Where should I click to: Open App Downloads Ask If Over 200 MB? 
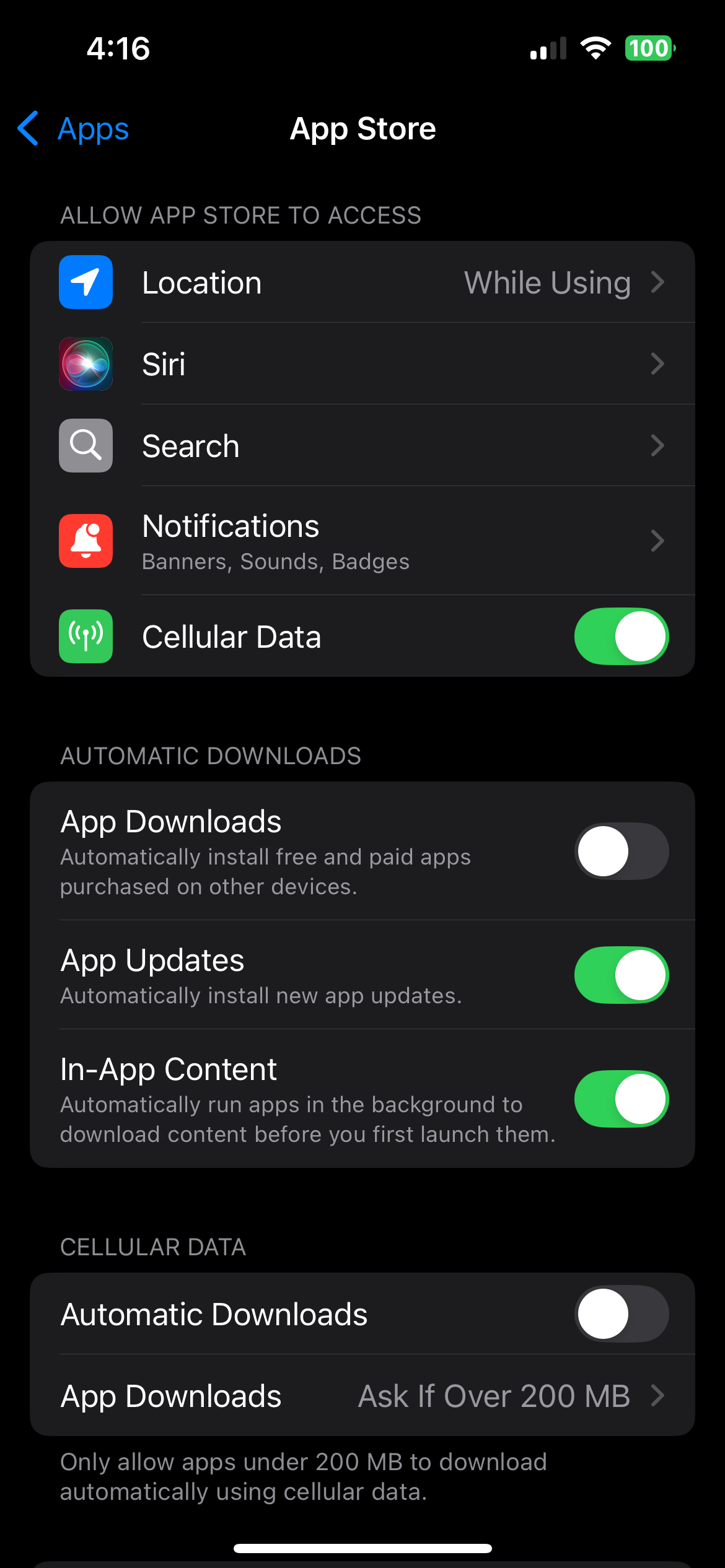click(x=362, y=1396)
